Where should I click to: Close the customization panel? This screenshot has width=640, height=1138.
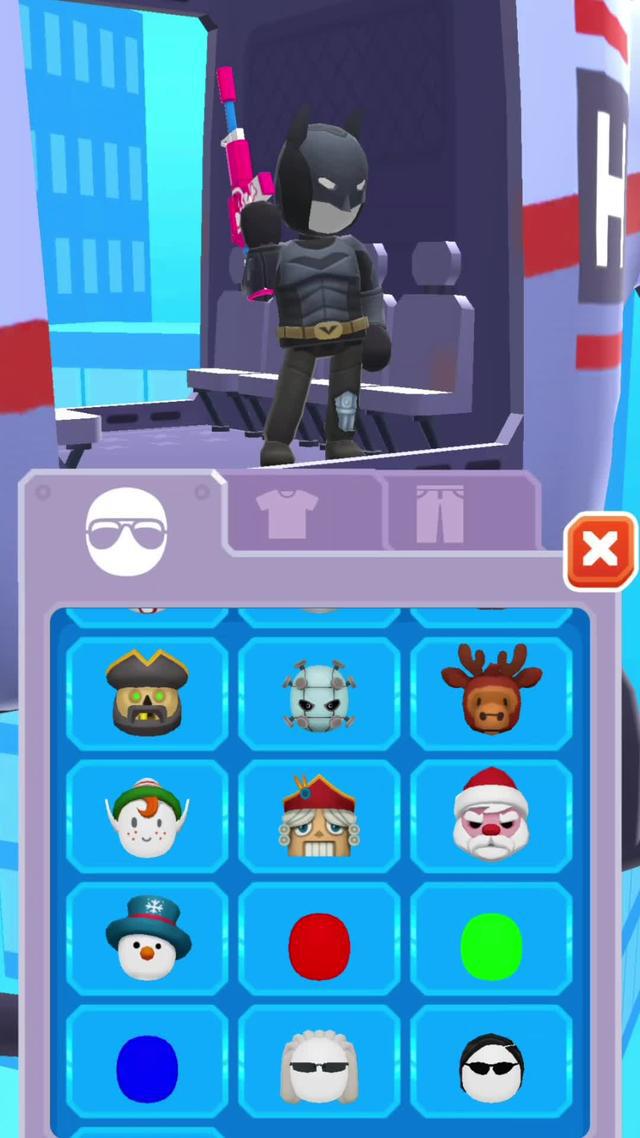click(x=600, y=551)
